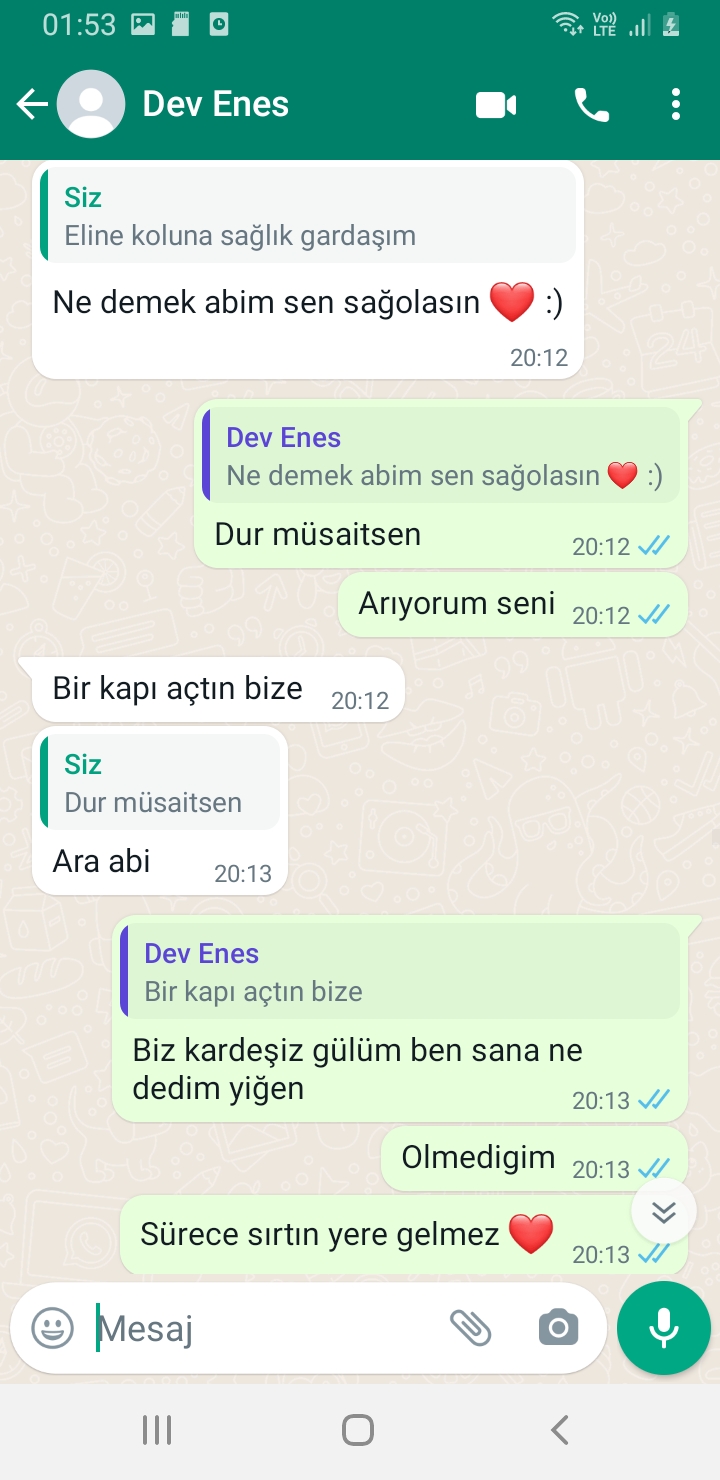The width and height of the screenshot is (720, 1480).
Task: Tap the system home button
Action: coord(358,1430)
